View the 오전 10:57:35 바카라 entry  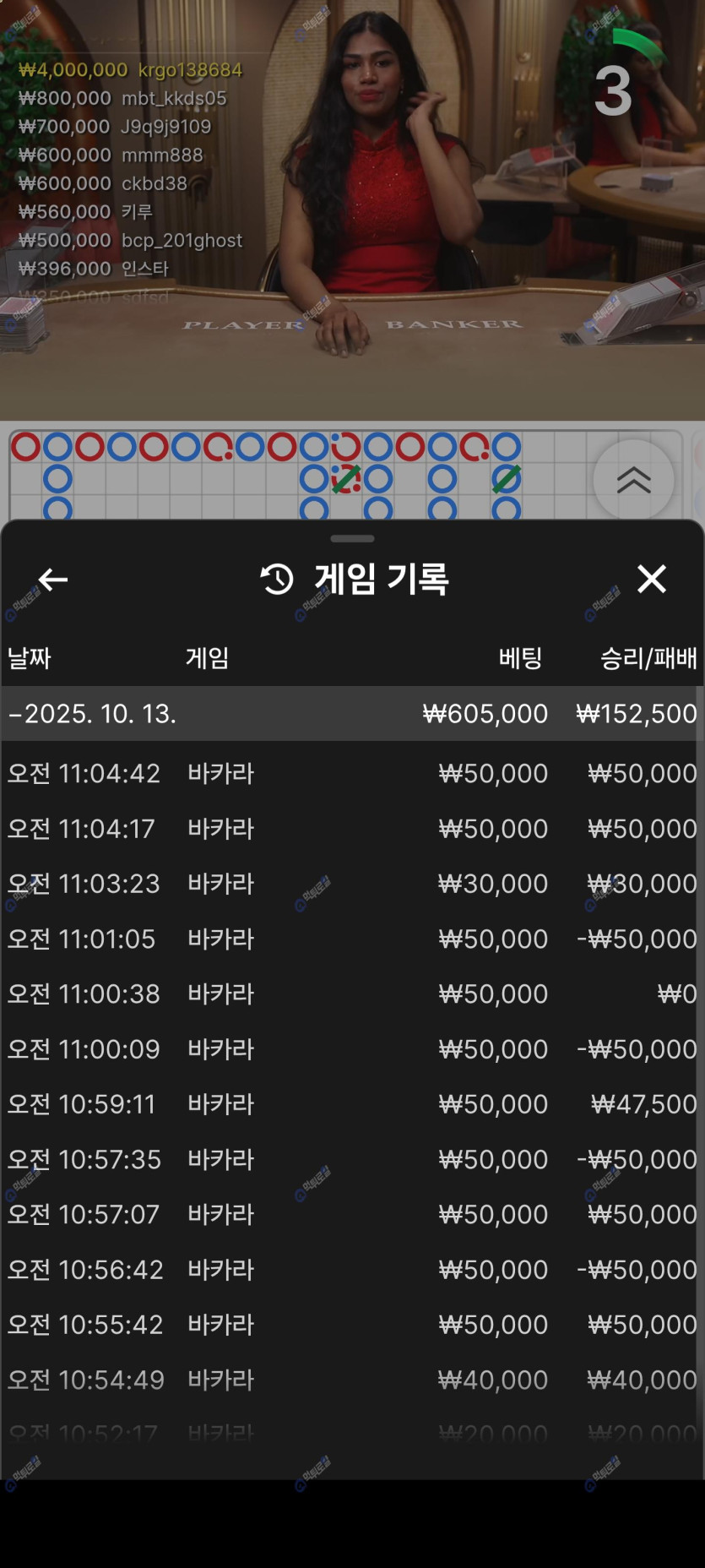pos(351,1159)
